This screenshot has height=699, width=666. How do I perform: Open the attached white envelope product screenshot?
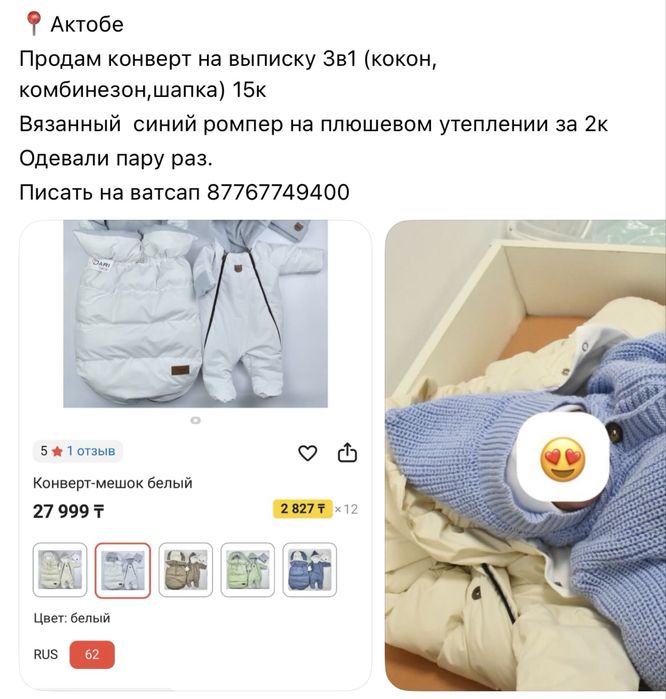point(196,455)
